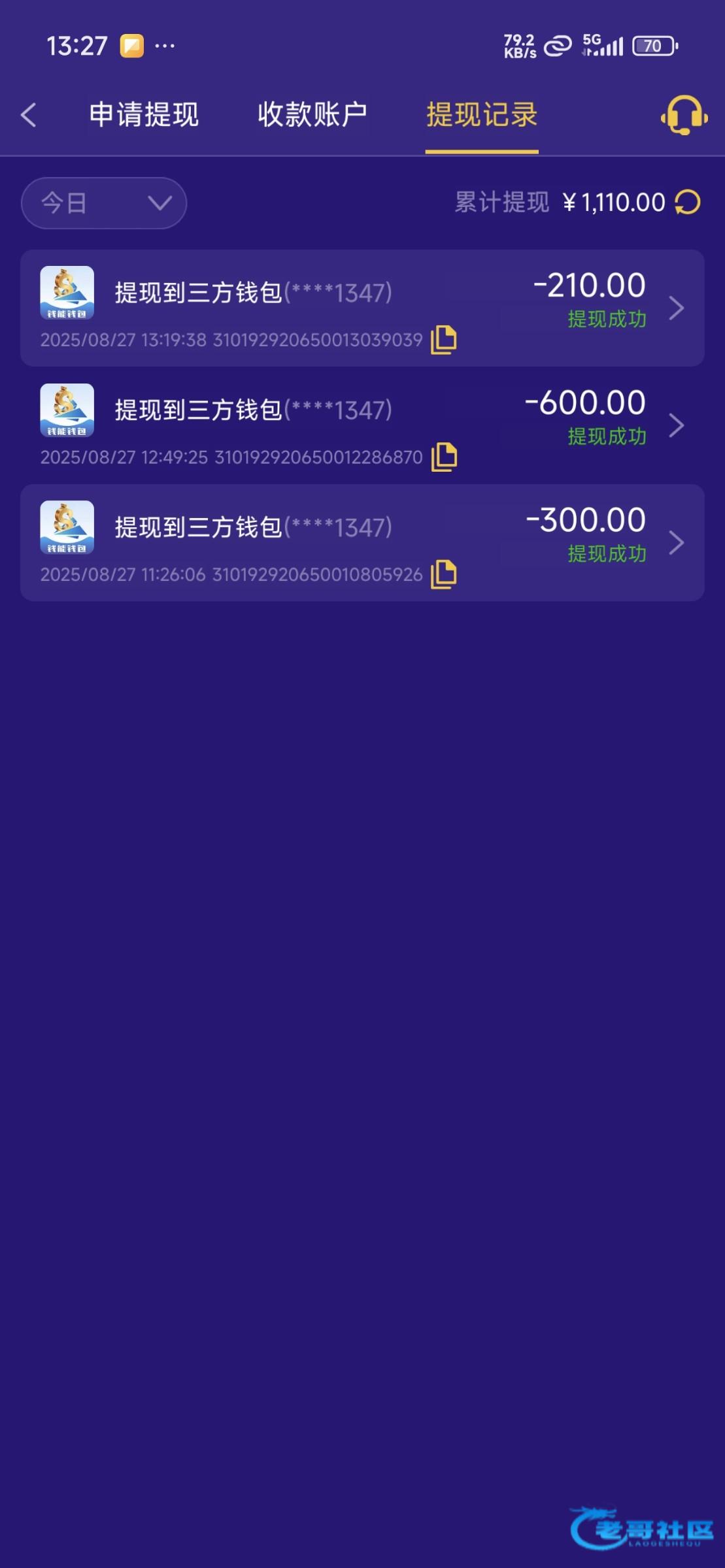725x1568 pixels.
Task: Copy order number of the -300.00 withdrawal
Action: coord(444,574)
